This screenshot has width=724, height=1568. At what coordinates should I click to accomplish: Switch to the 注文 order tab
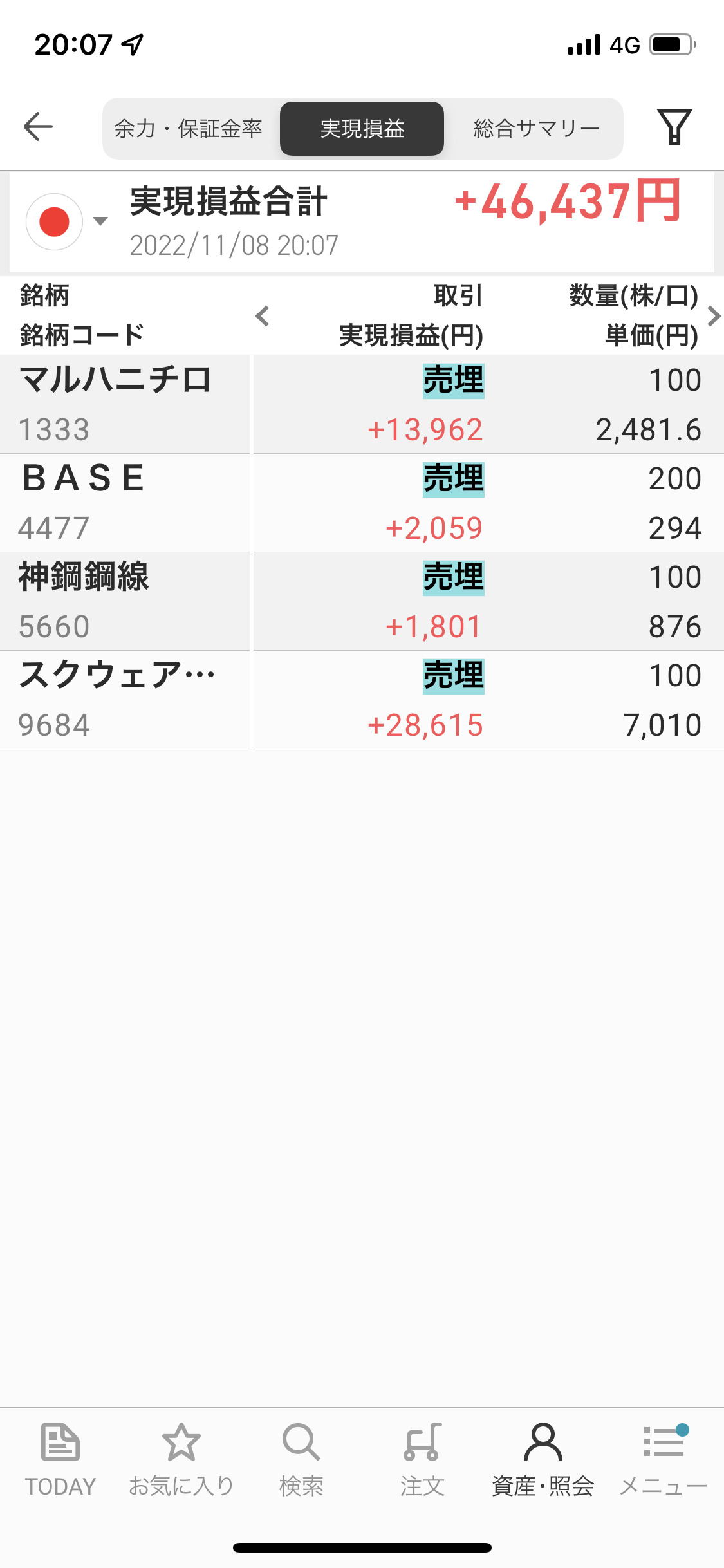coord(422,1460)
